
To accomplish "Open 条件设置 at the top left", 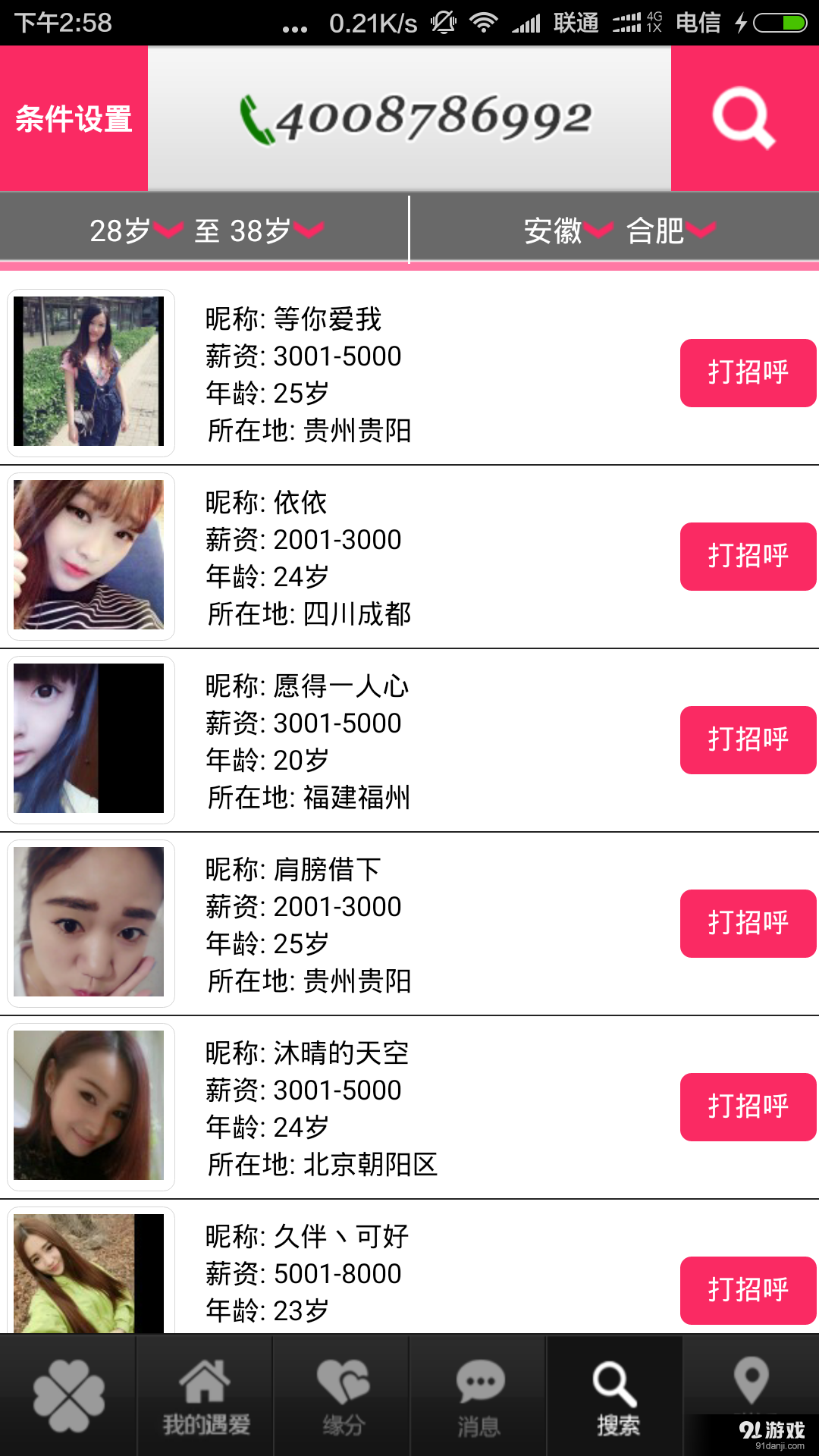I will (73, 118).
